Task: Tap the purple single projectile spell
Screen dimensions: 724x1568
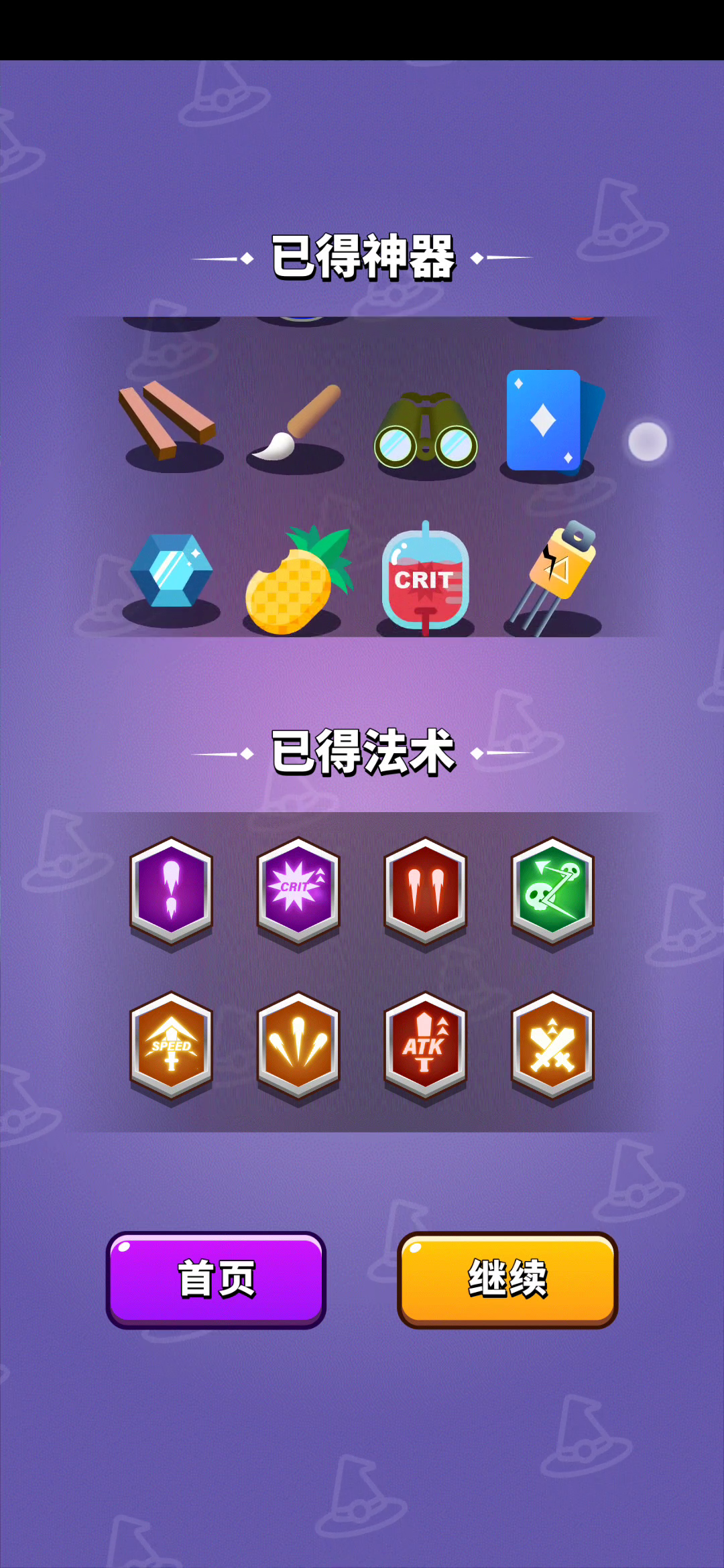Action: pyautogui.click(x=172, y=891)
